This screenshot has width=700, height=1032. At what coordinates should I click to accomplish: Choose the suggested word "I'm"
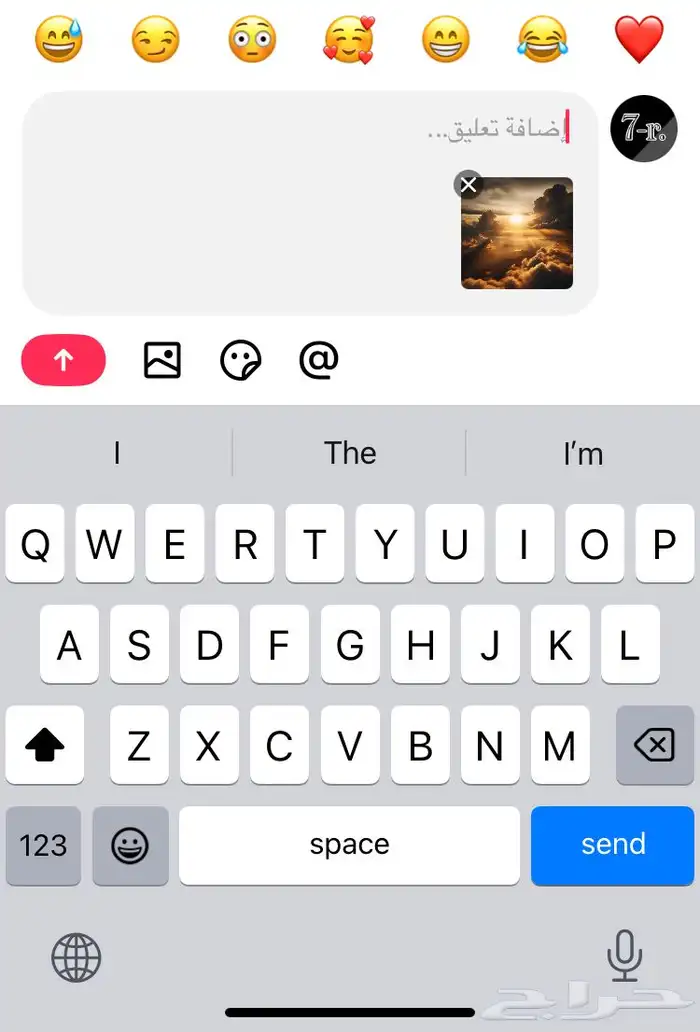pos(583,453)
